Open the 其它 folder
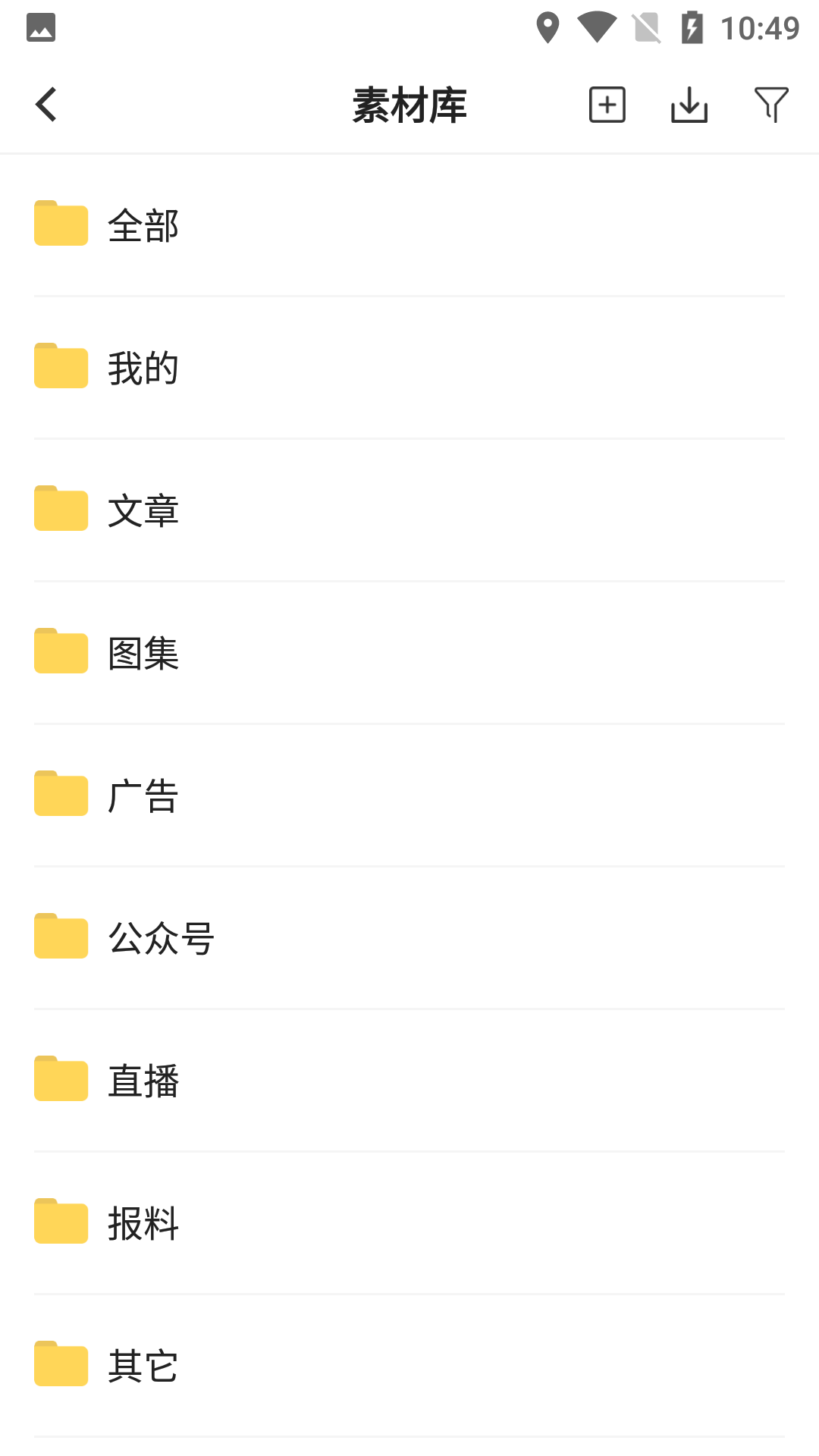 [143, 1364]
